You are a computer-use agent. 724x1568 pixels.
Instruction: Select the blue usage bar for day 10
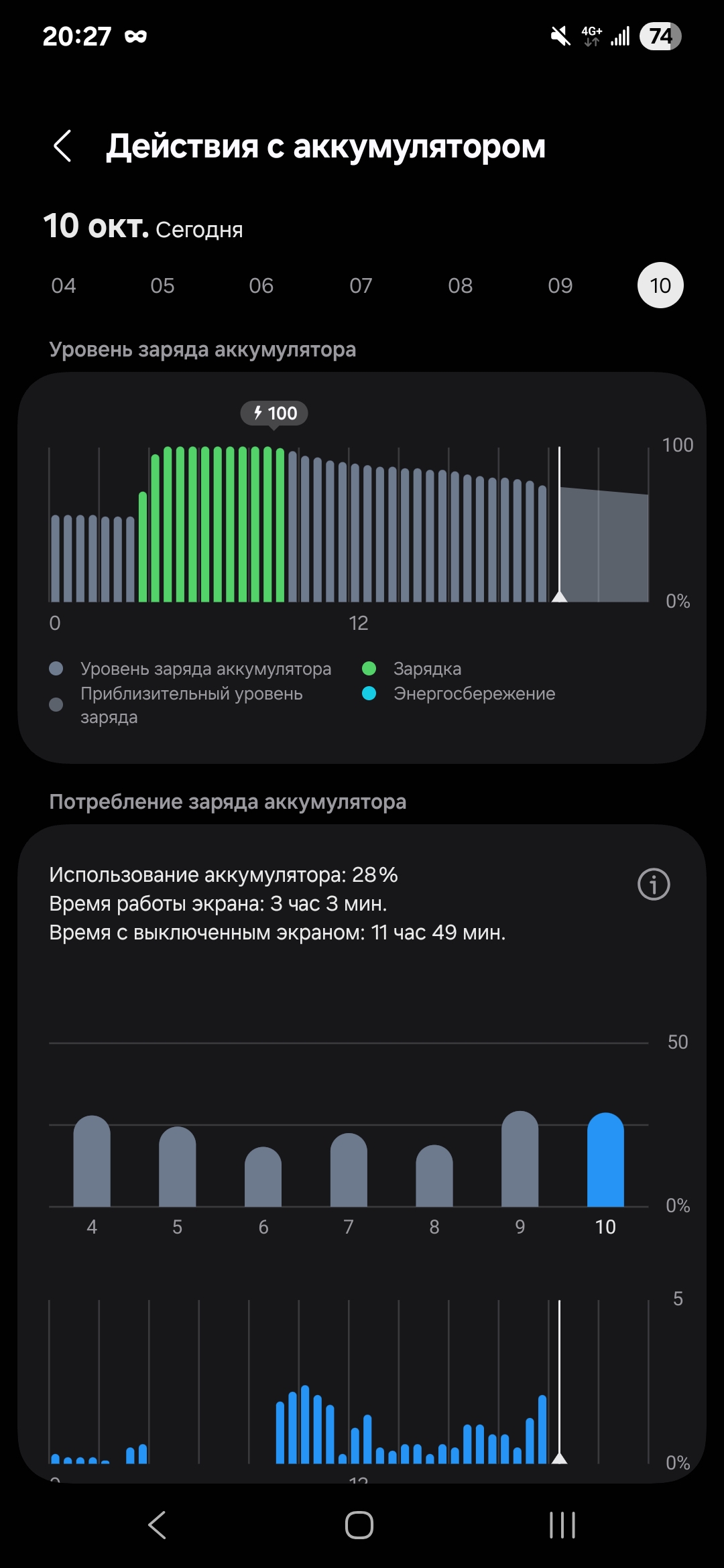[x=605, y=1159]
